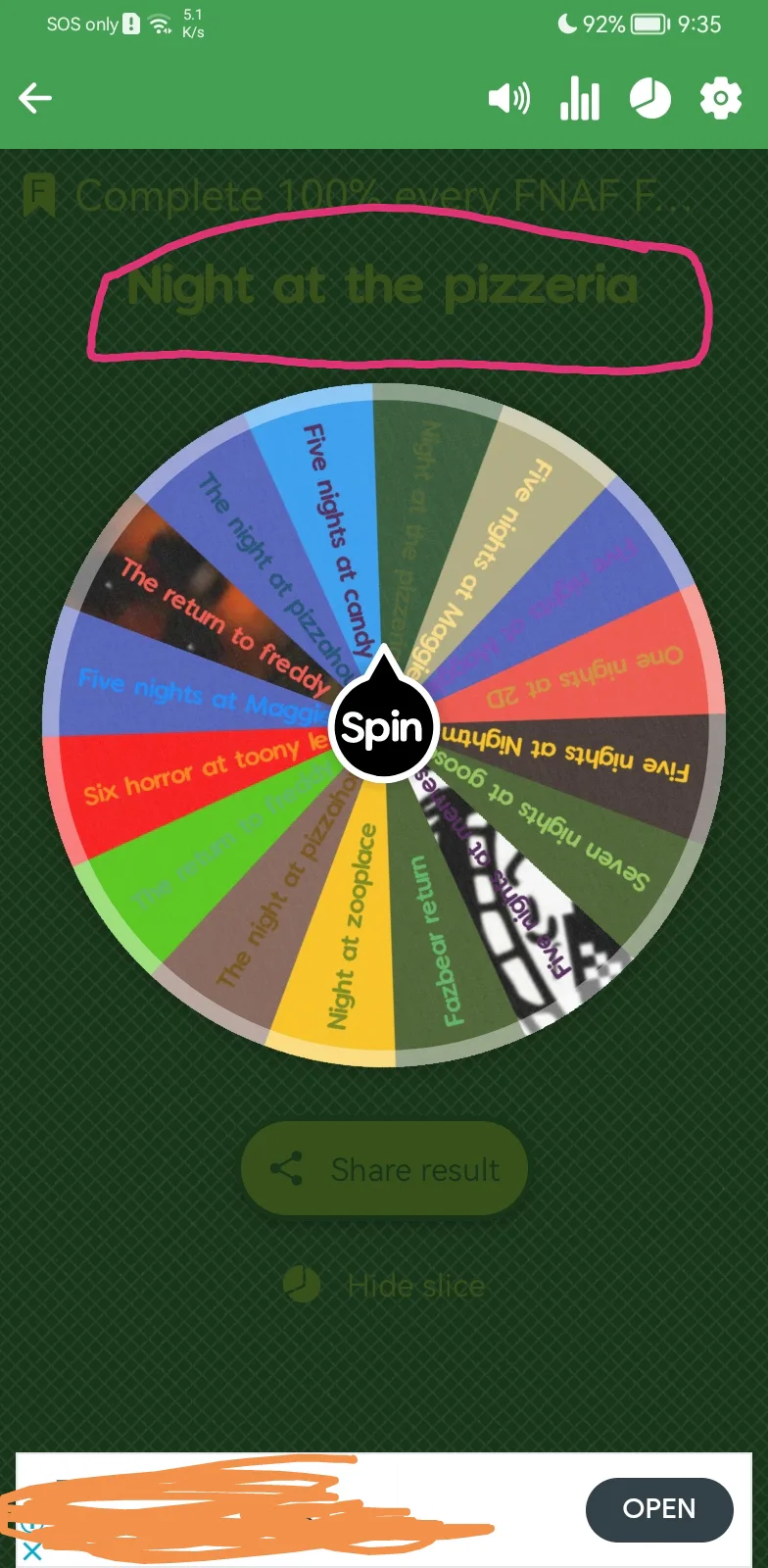
Task: Open the advertisement with OPEN button
Action: point(659,1509)
